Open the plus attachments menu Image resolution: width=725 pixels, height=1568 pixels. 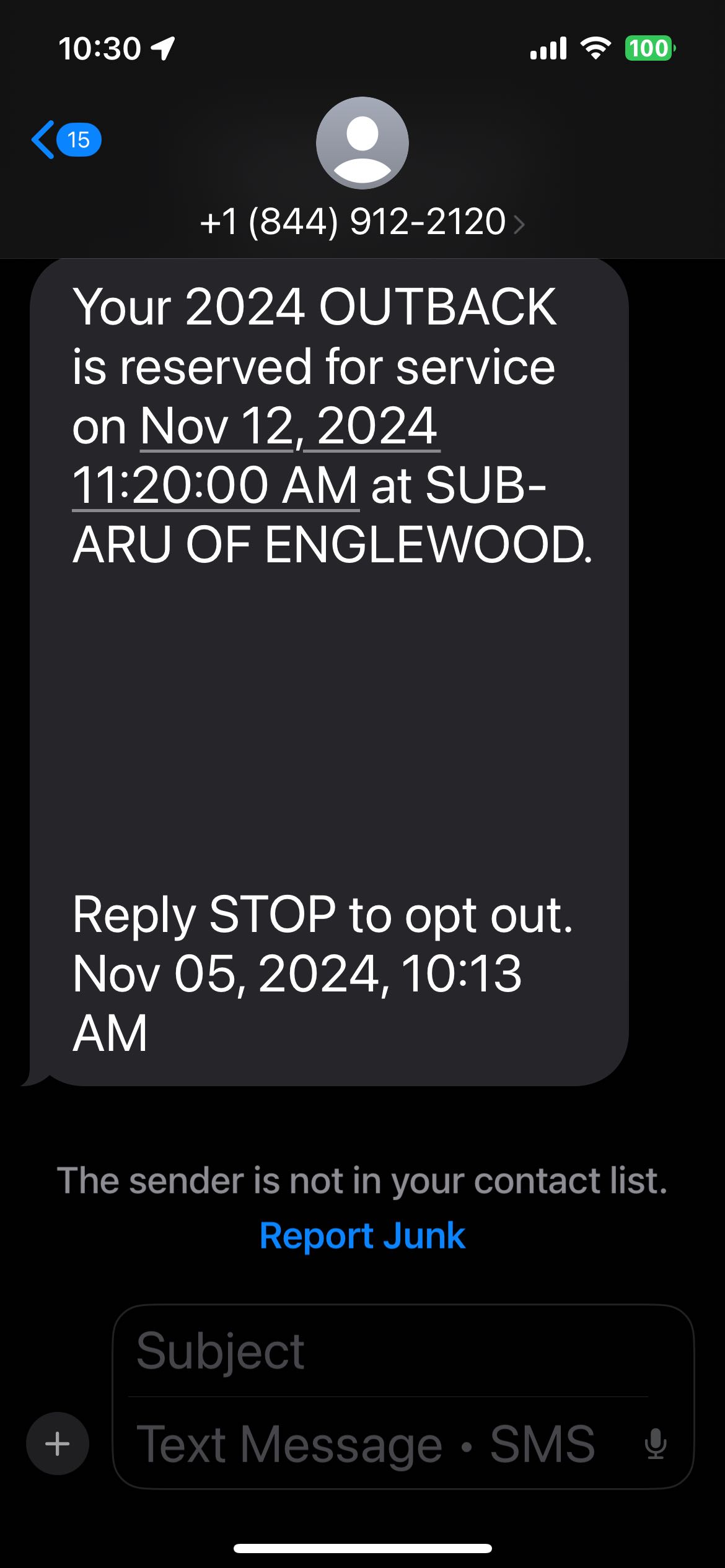[58, 1444]
